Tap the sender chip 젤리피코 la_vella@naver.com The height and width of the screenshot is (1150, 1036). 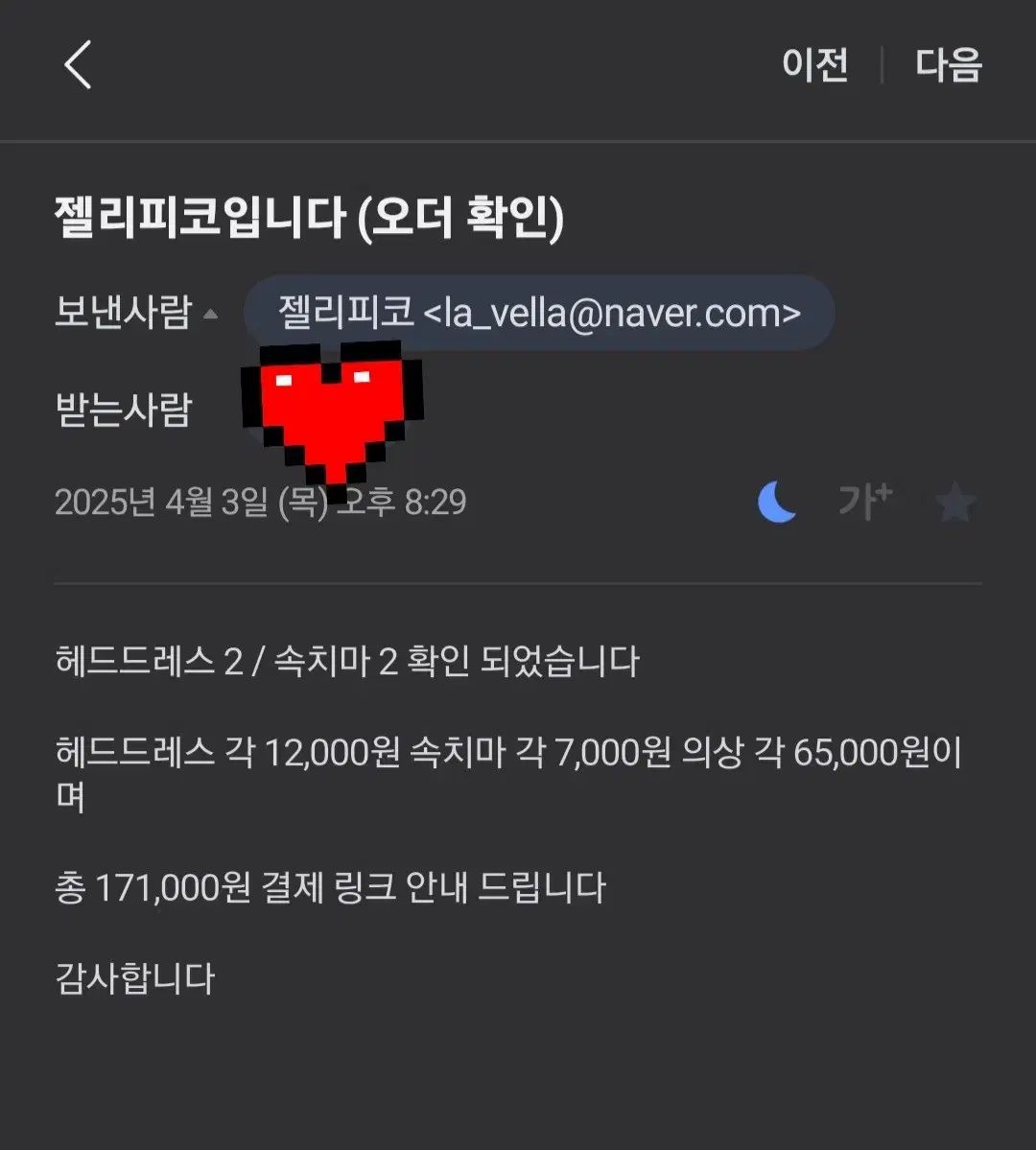[539, 312]
